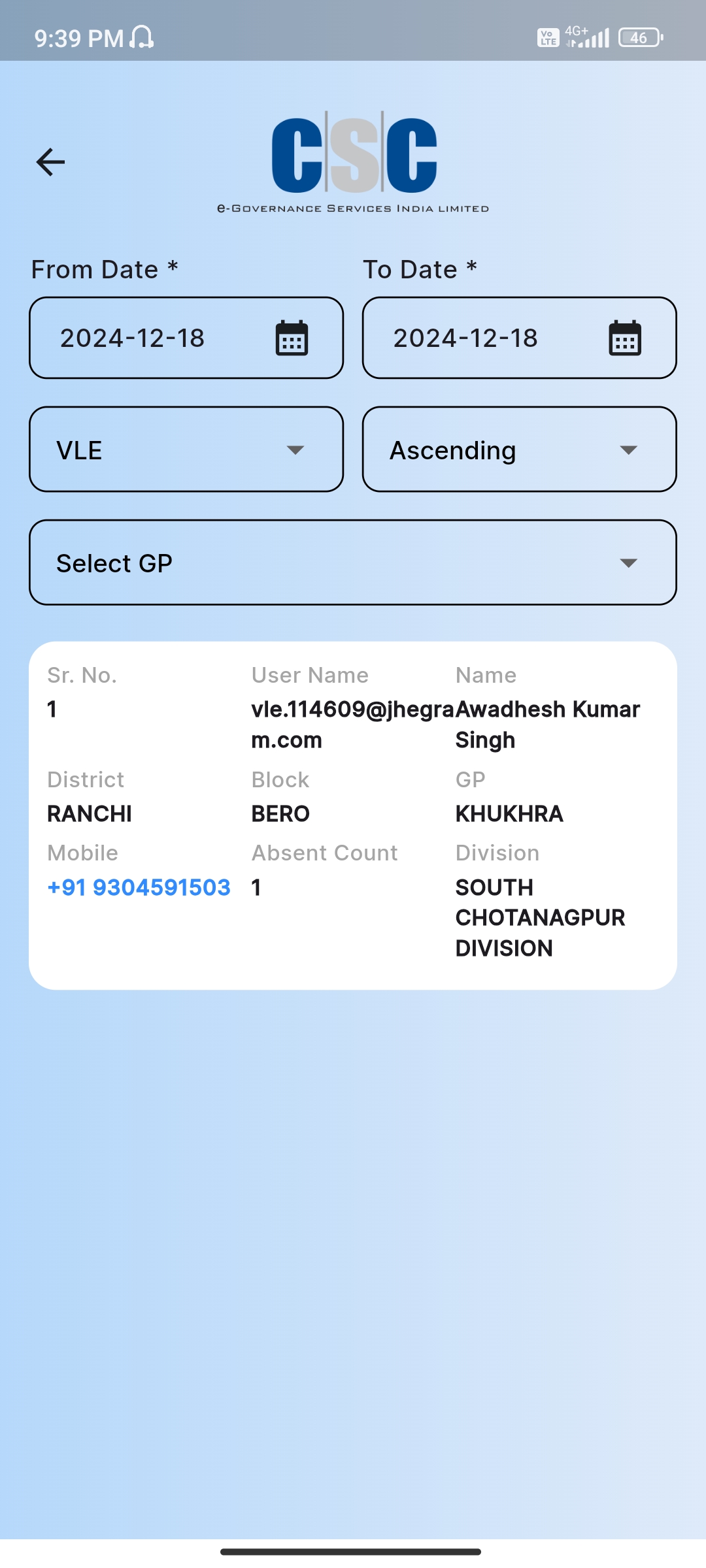This screenshot has width=706, height=1568.
Task: Open the From Date picker field
Action: coord(186,338)
